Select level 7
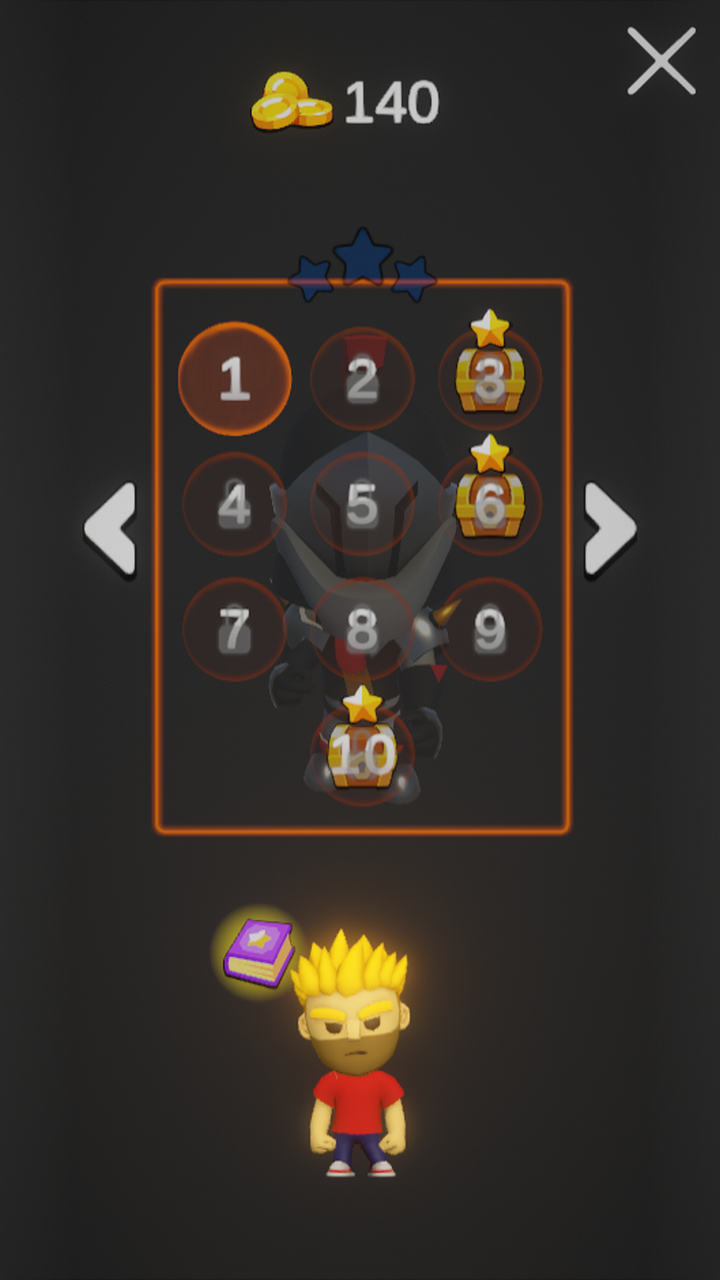This screenshot has height=1280, width=720. pyautogui.click(x=235, y=630)
